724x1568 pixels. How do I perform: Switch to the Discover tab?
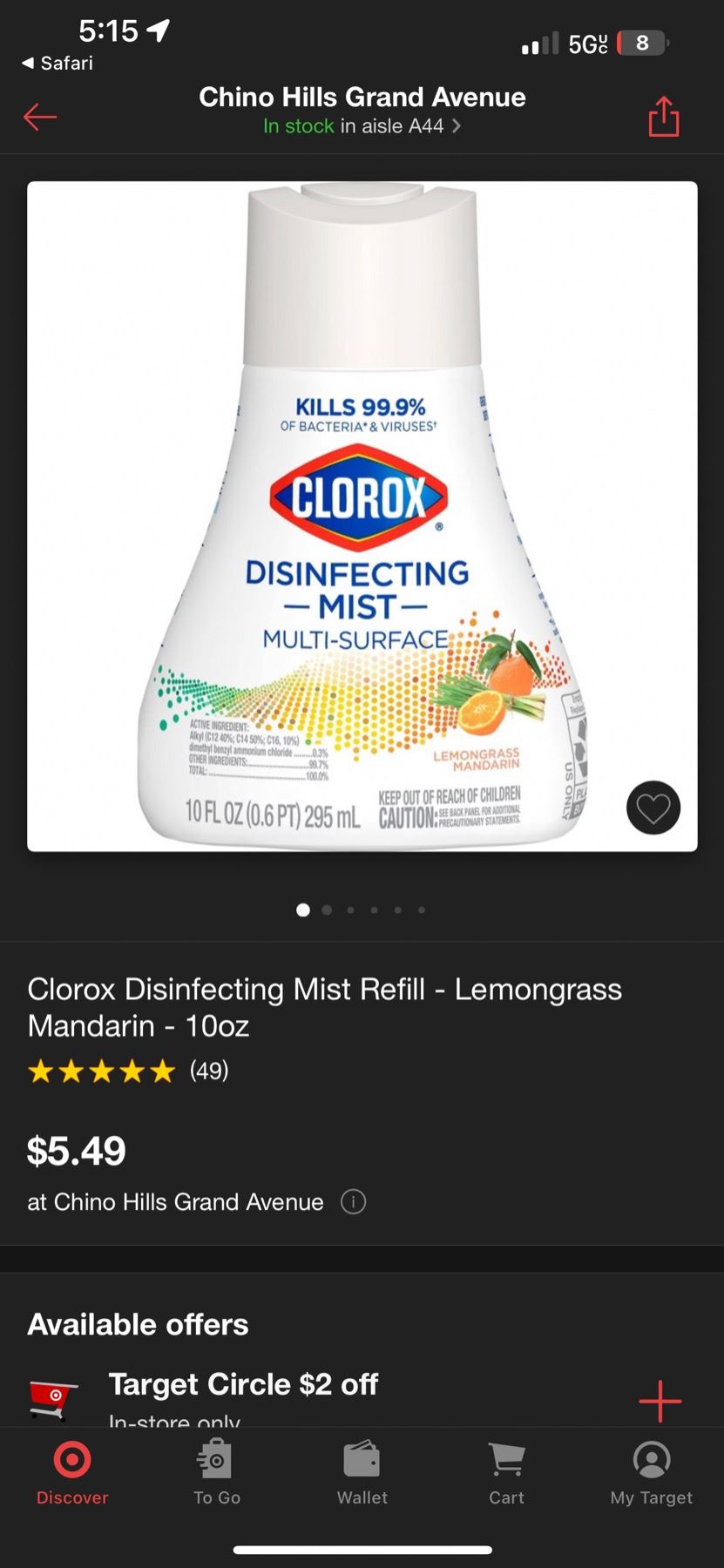coord(72,1473)
